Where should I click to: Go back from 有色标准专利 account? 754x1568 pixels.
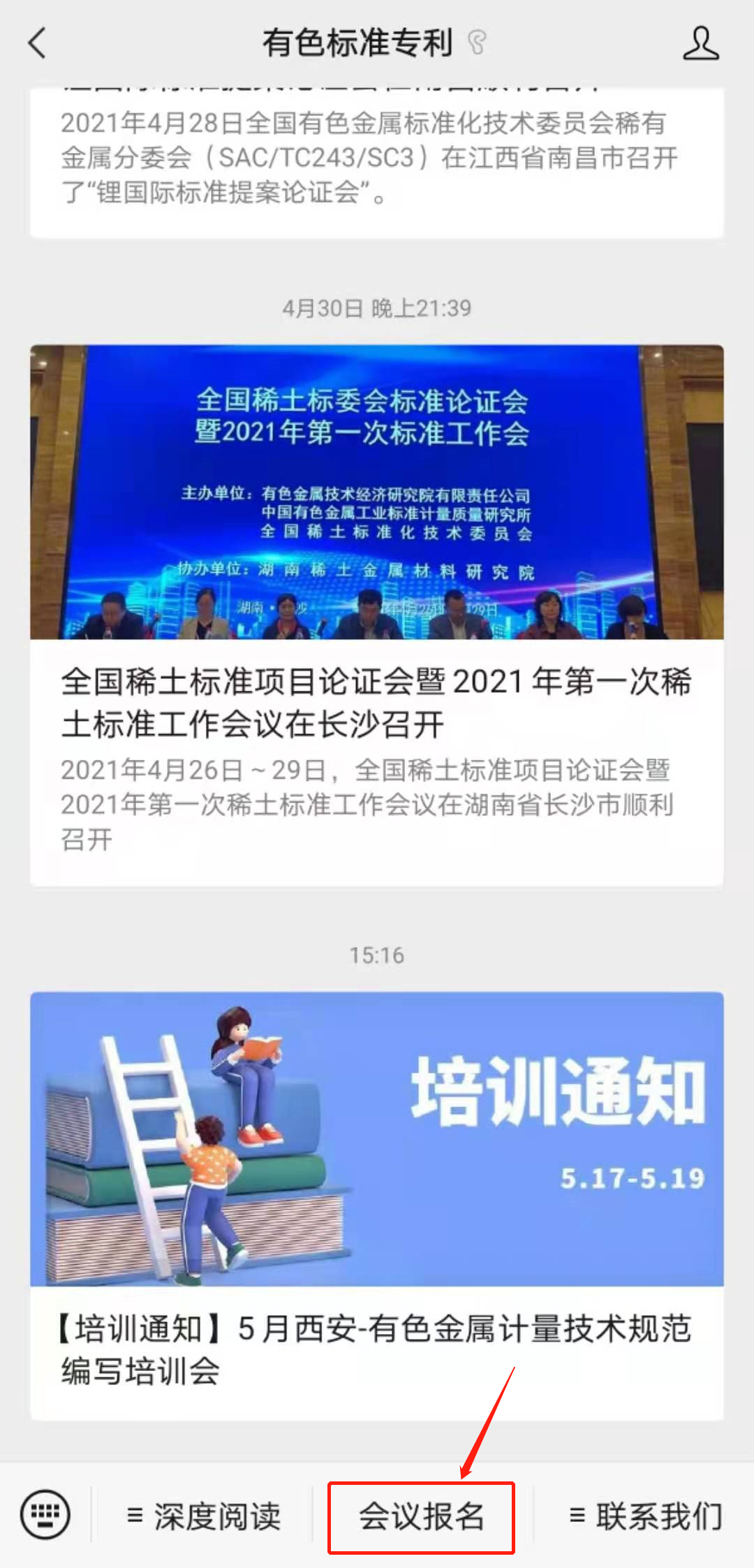tap(38, 43)
